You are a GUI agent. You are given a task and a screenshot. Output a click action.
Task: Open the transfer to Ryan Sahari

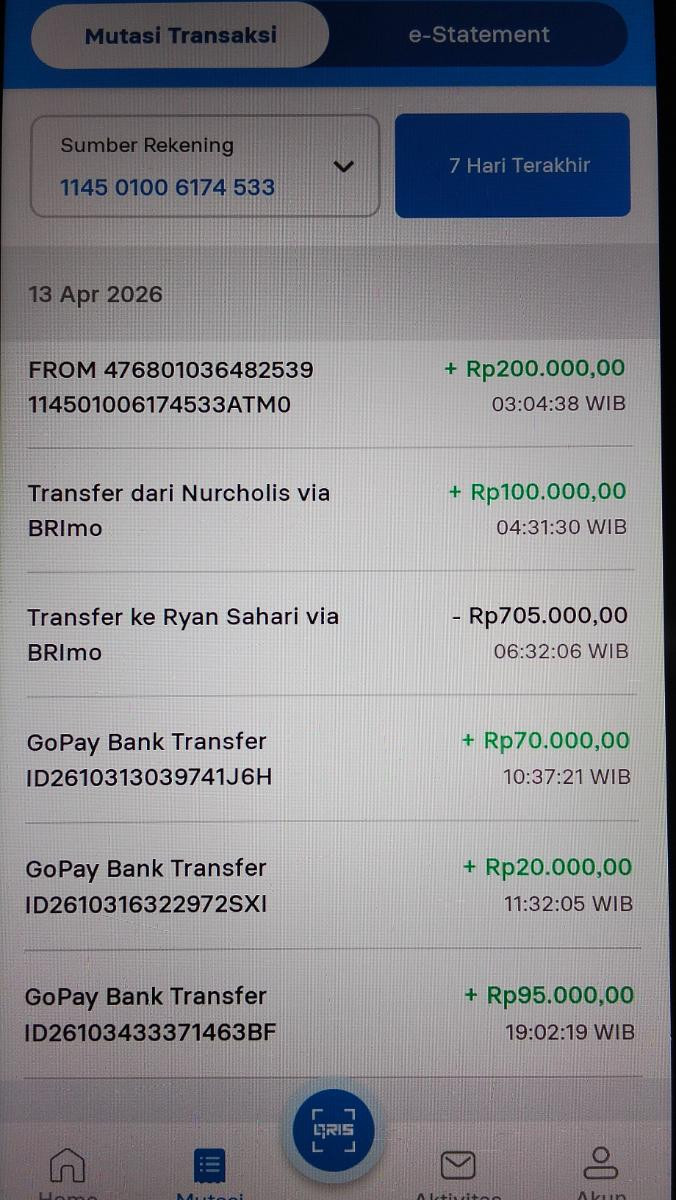328,634
